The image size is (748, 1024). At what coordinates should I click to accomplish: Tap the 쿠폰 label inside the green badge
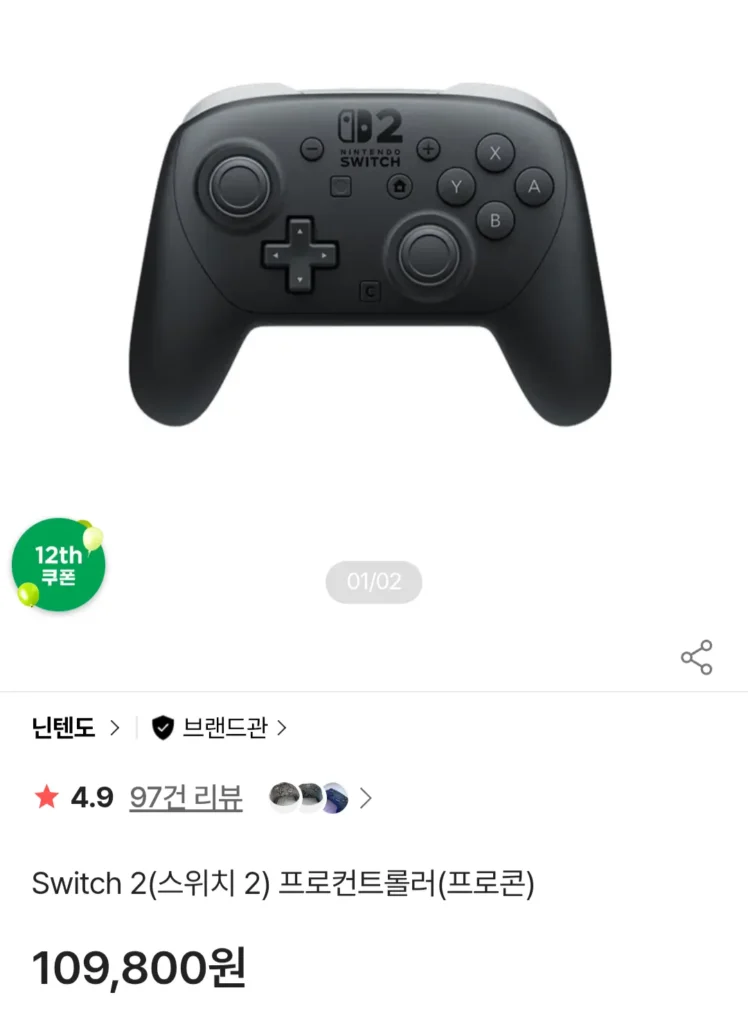[x=57, y=575]
